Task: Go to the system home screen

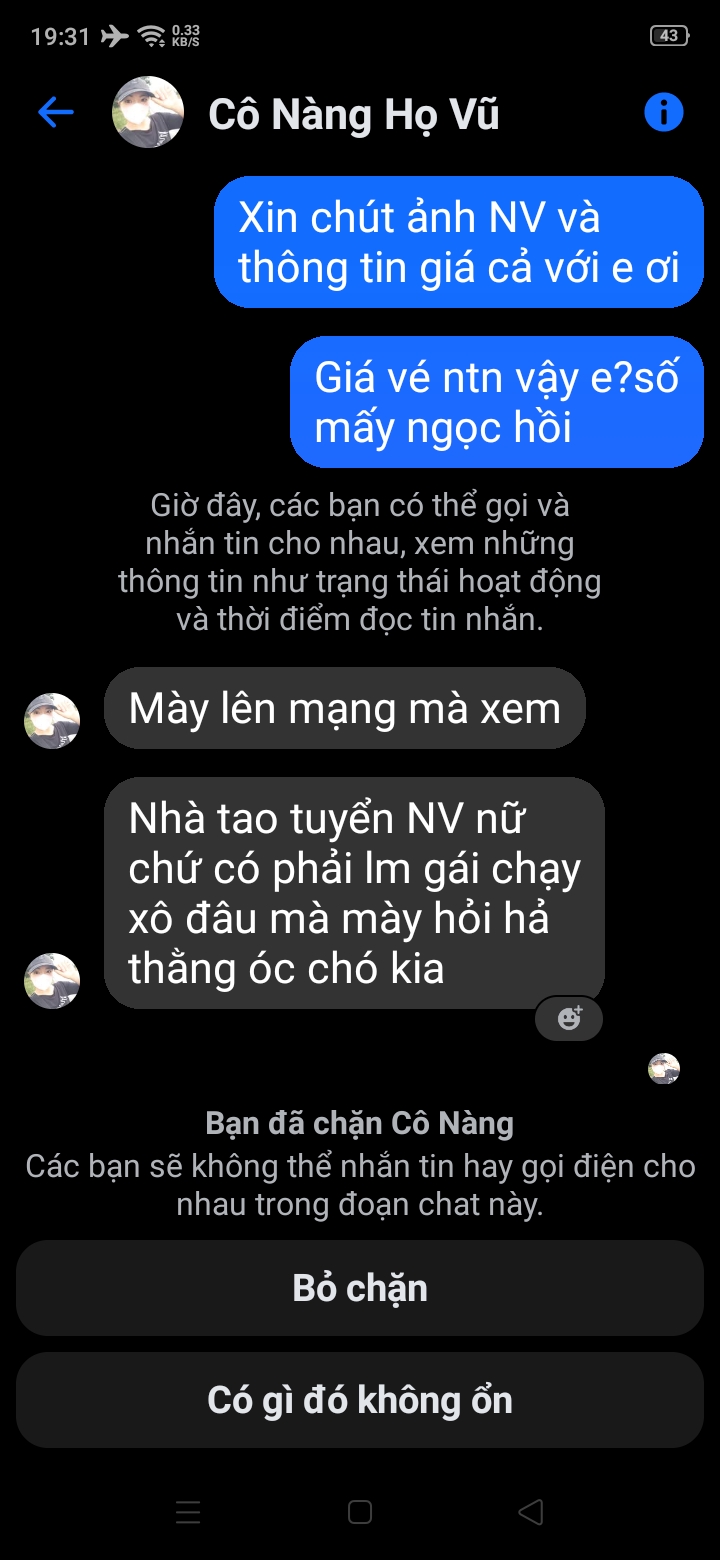Action: point(360,1512)
